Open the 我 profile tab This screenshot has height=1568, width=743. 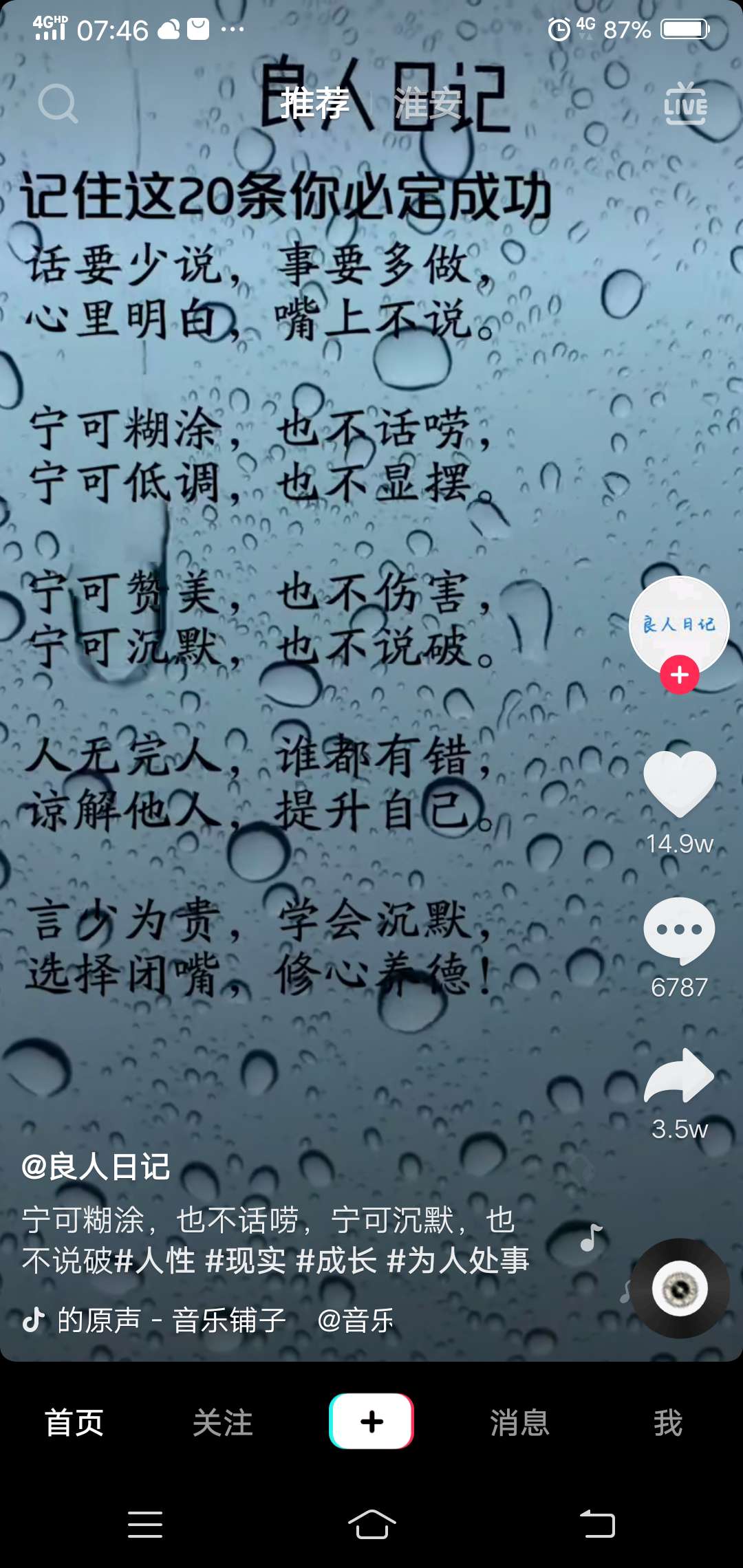[x=668, y=1422]
